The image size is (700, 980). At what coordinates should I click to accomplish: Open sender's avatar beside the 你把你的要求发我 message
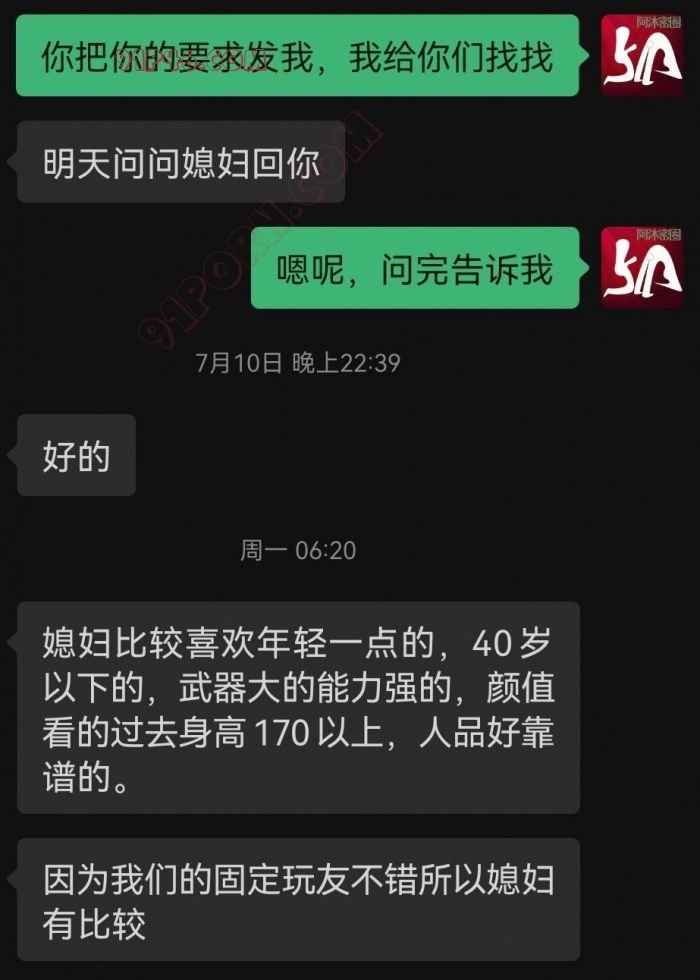642,55
